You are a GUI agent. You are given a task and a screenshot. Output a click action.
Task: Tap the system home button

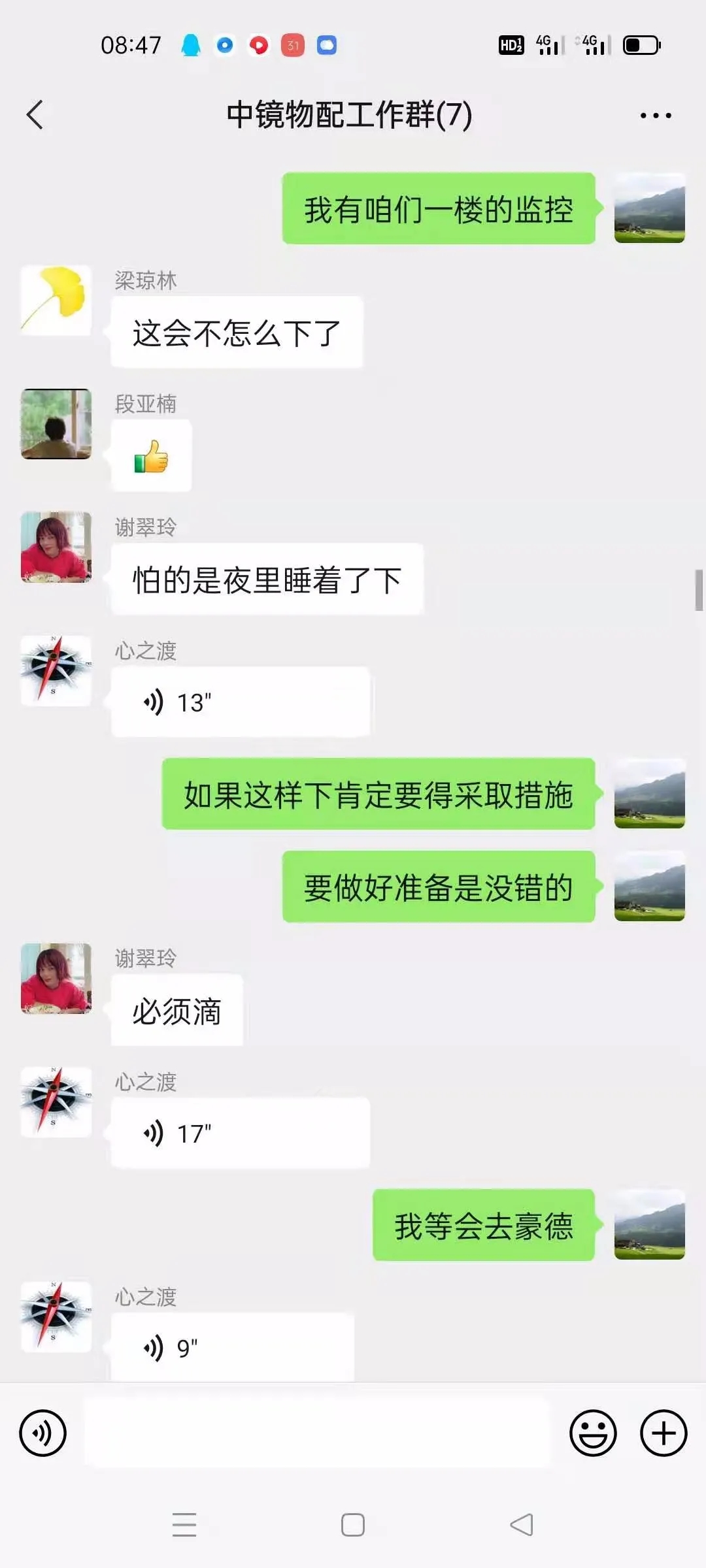point(353,1525)
